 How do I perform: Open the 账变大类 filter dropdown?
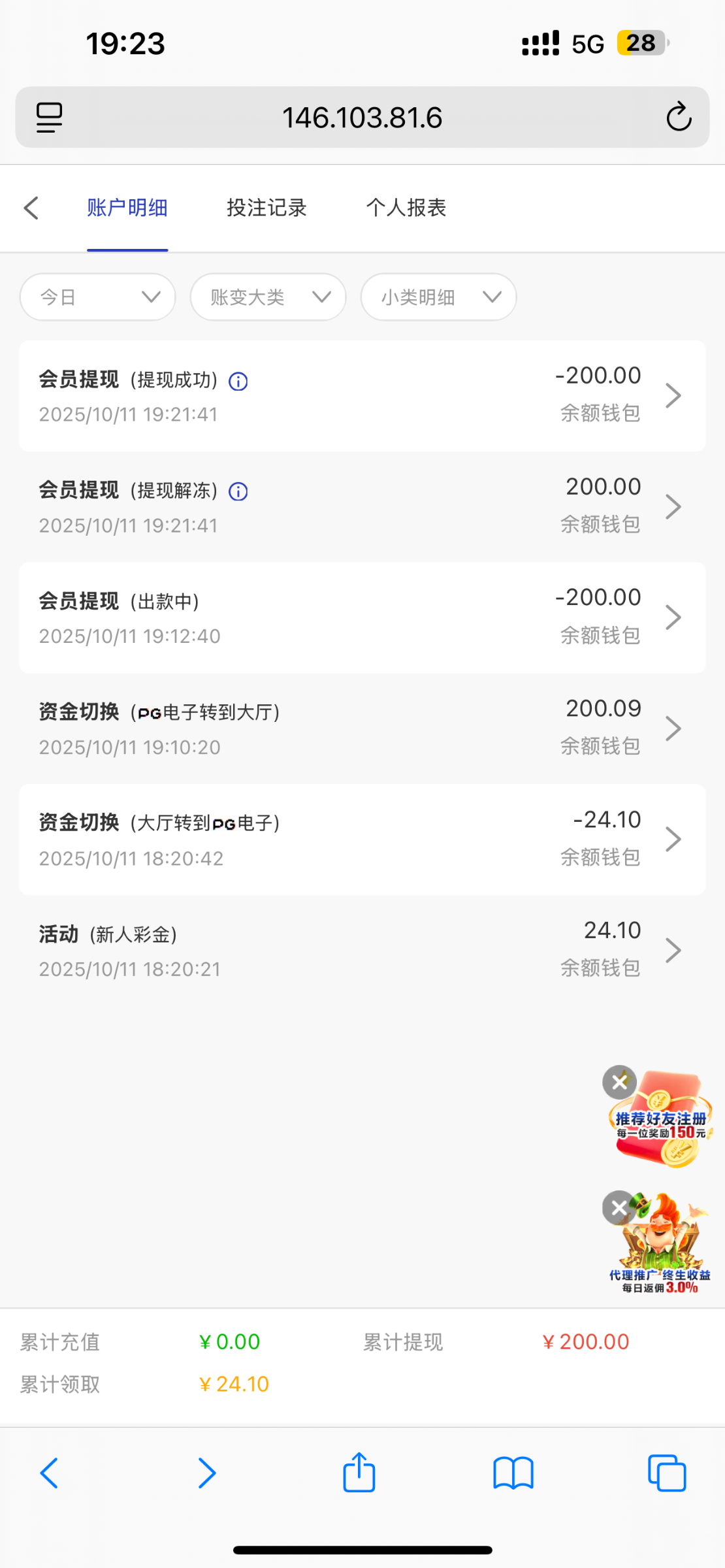point(268,297)
